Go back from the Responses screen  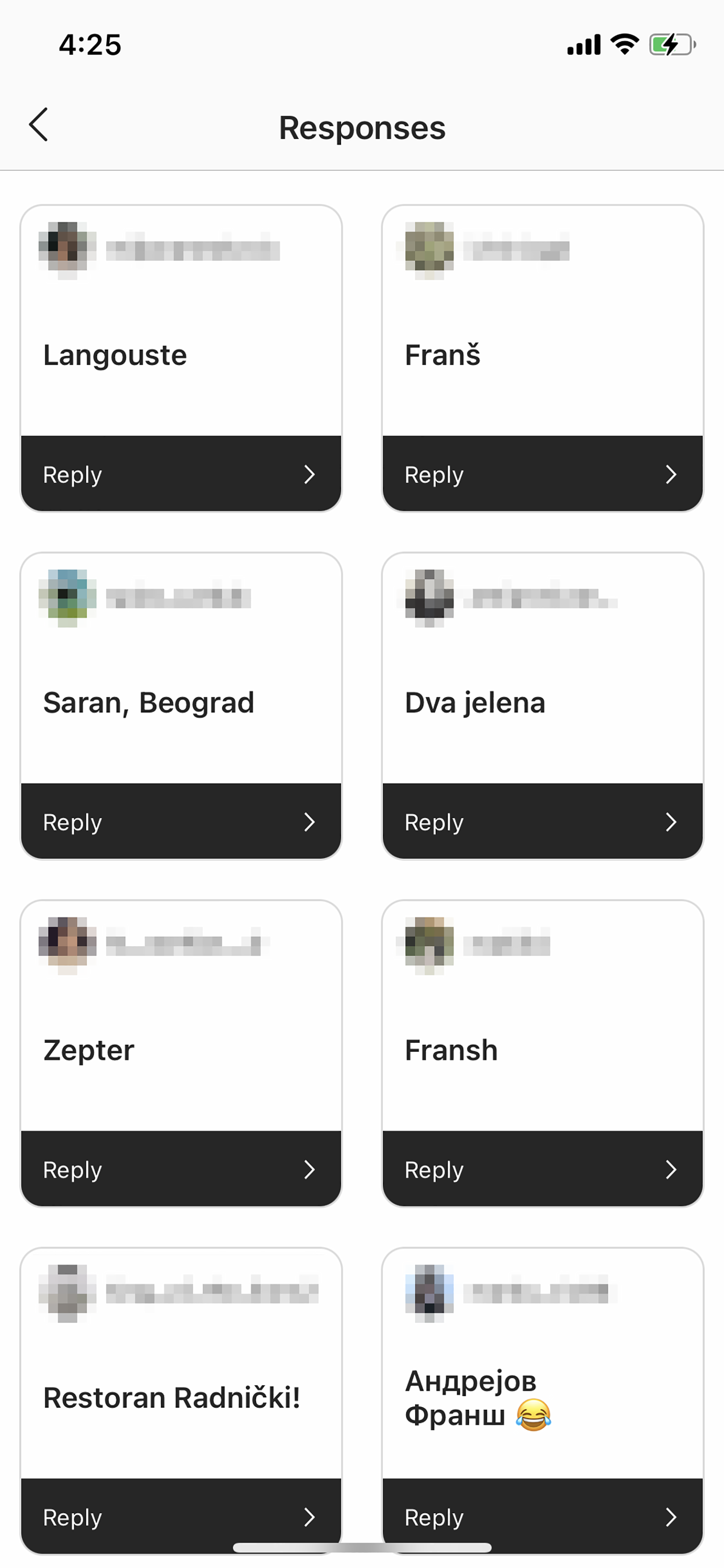click(x=39, y=126)
